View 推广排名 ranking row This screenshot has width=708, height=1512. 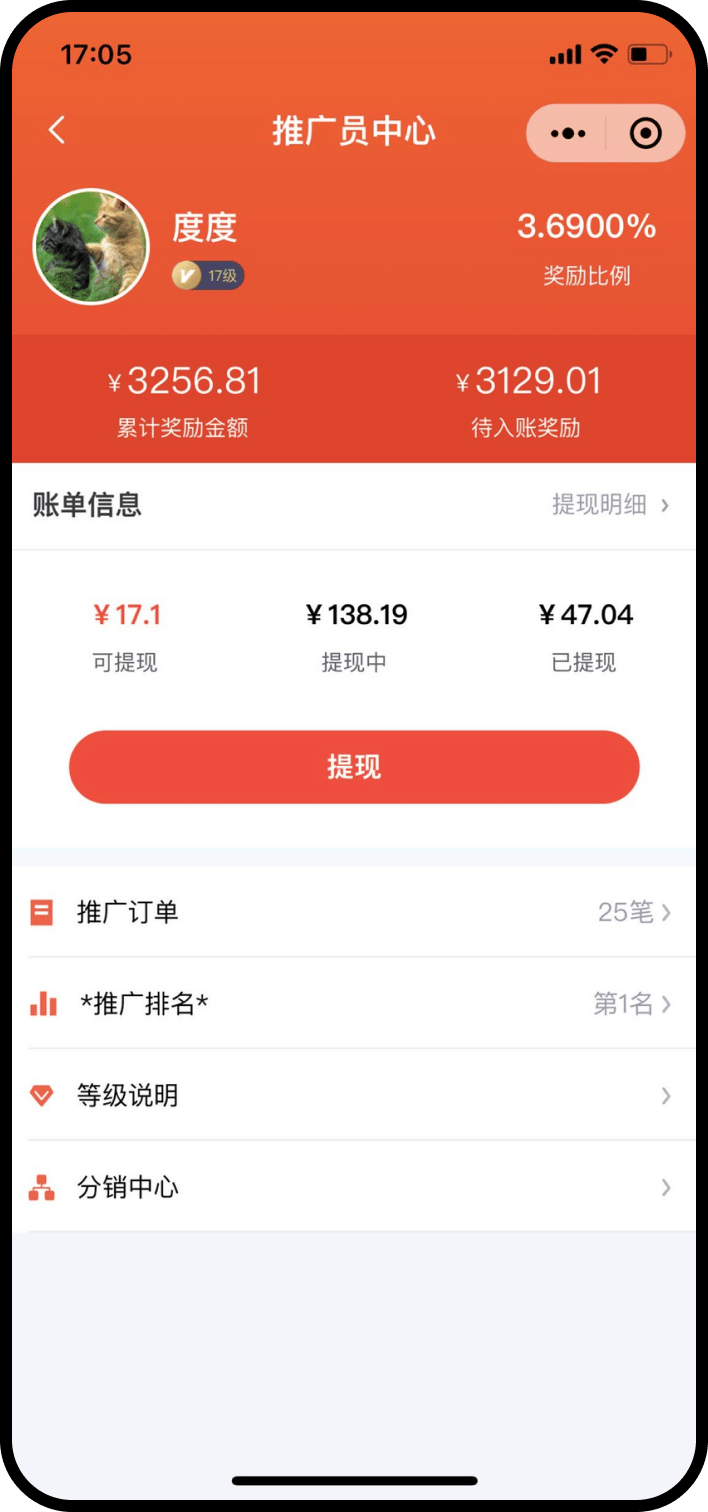[x=354, y=1004]
